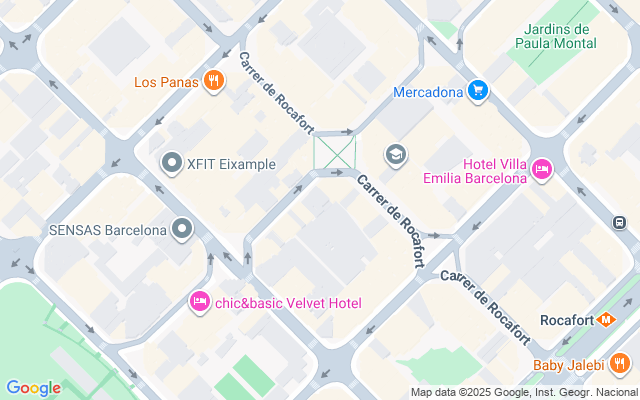
Task: Tap the XFIT Eixample marker
Action: click(x=171, y=163)
